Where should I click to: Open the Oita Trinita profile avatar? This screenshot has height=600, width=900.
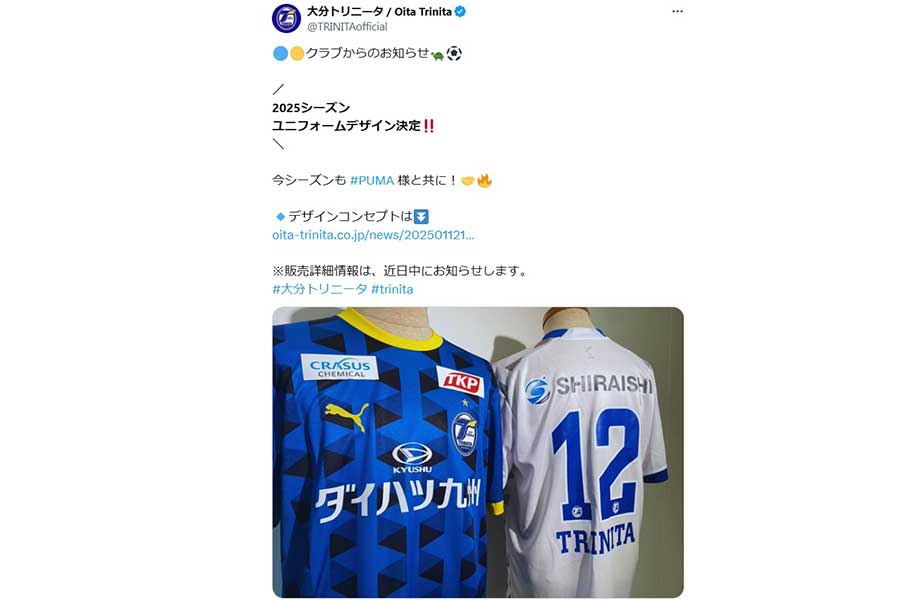(x=286, y=18)
